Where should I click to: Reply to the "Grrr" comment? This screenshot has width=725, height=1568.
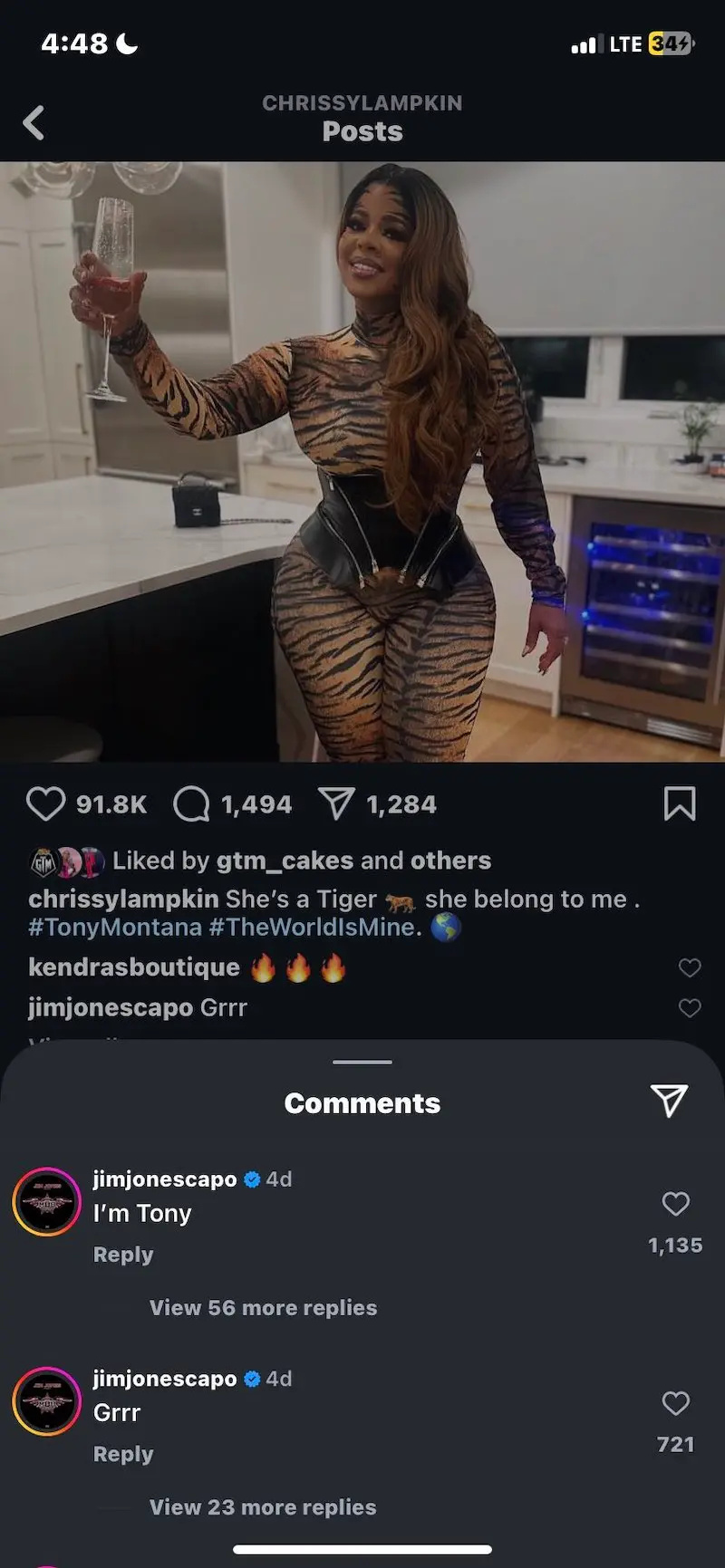[123, 1454]
